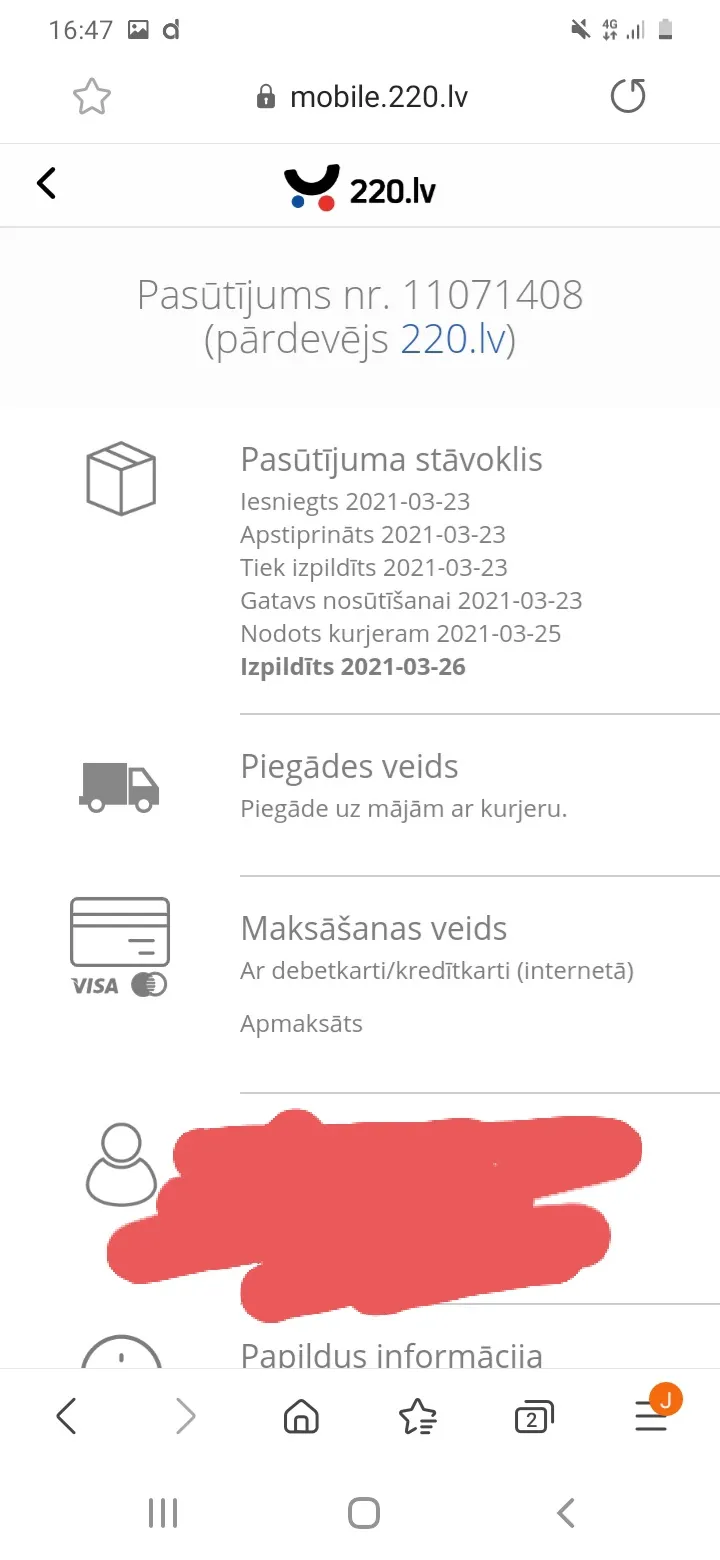The width and height of the screenshot is (720, 1560).
Task: Reload the page
Action: (x=628, y=96)
